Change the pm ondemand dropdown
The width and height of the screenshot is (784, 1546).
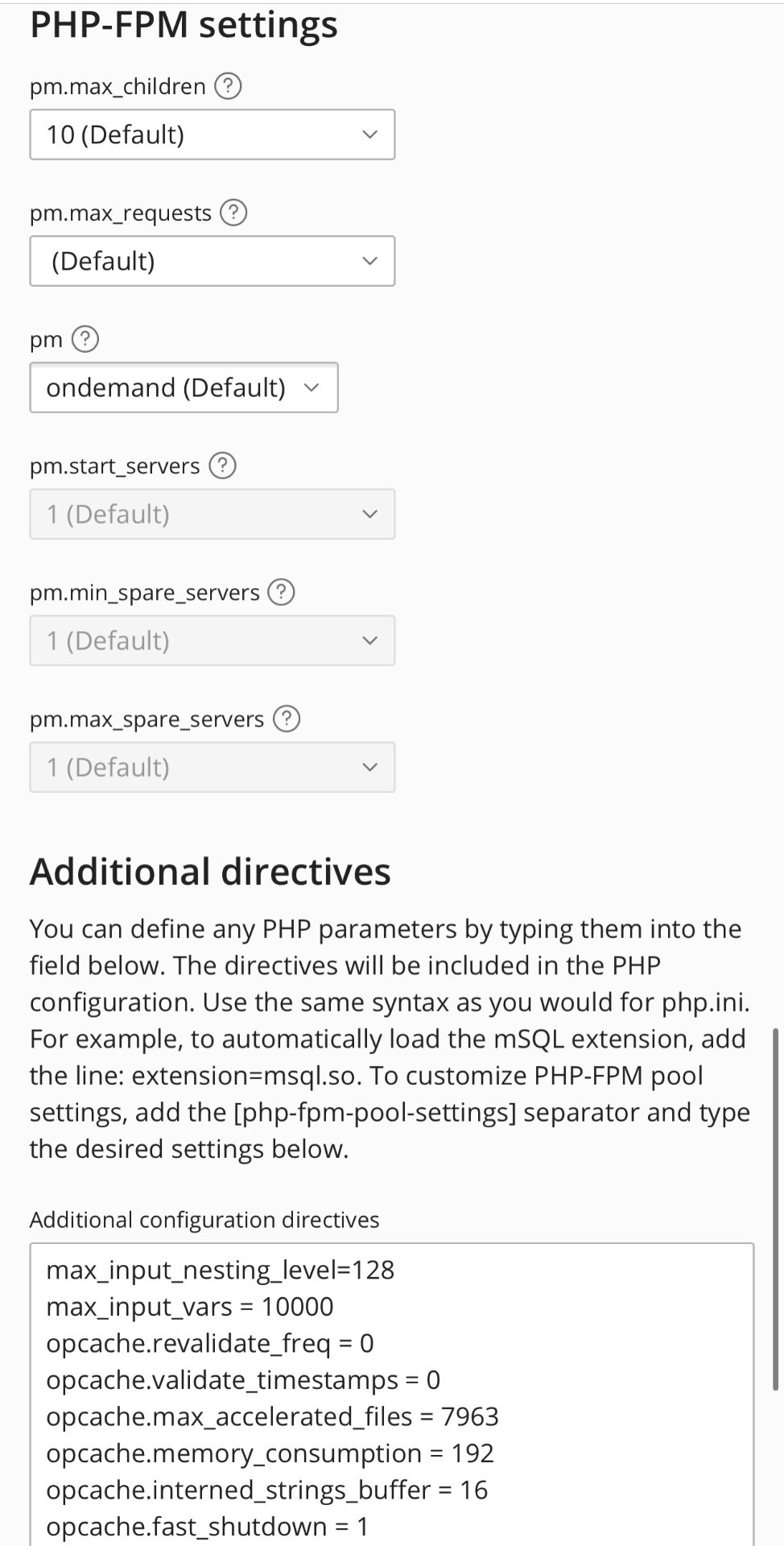(184, 387)
